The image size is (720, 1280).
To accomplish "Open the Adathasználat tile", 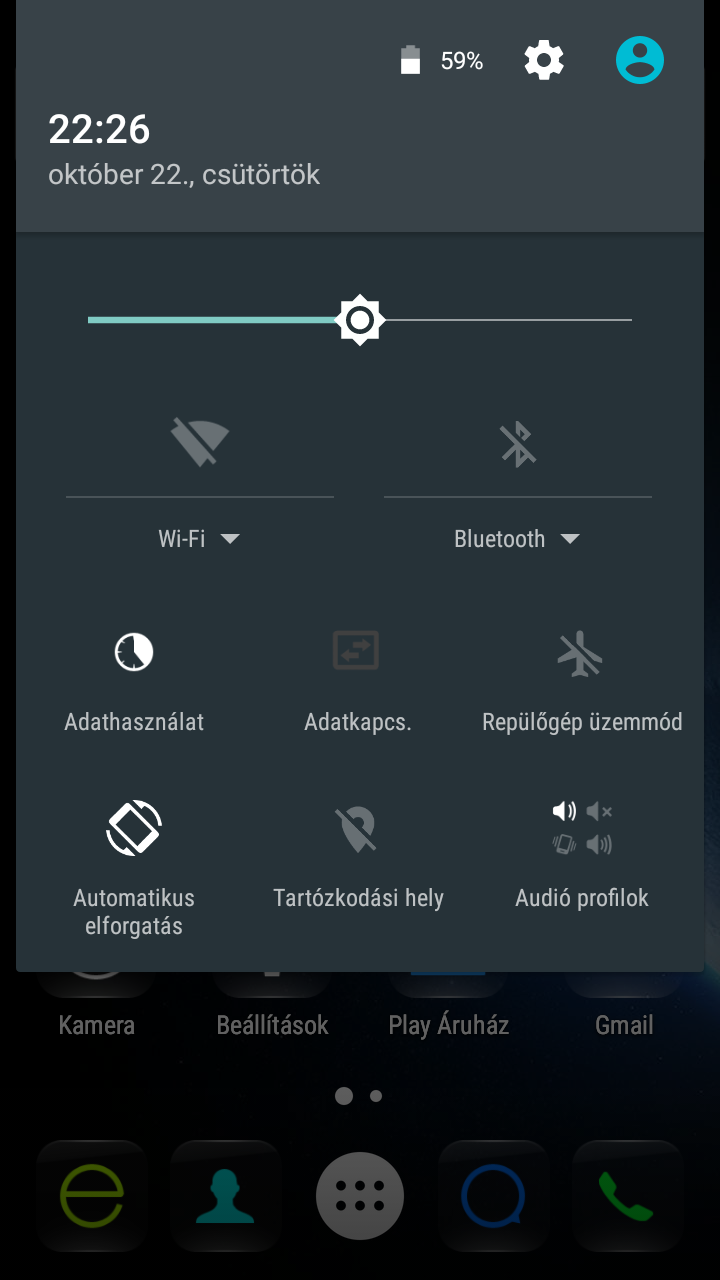I will pos(134,680).
